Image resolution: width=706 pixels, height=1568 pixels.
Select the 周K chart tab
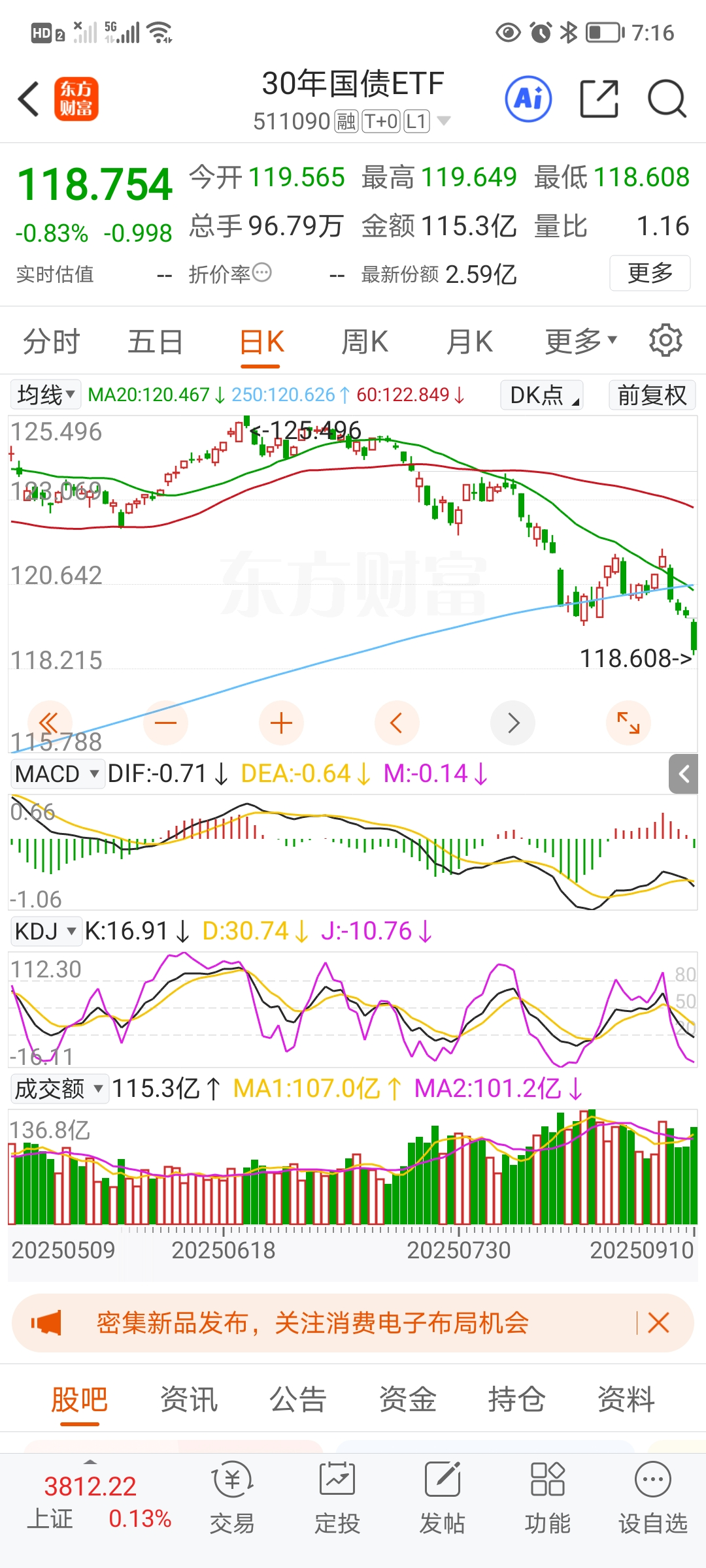pyautogui.click(x=364, y=342)
